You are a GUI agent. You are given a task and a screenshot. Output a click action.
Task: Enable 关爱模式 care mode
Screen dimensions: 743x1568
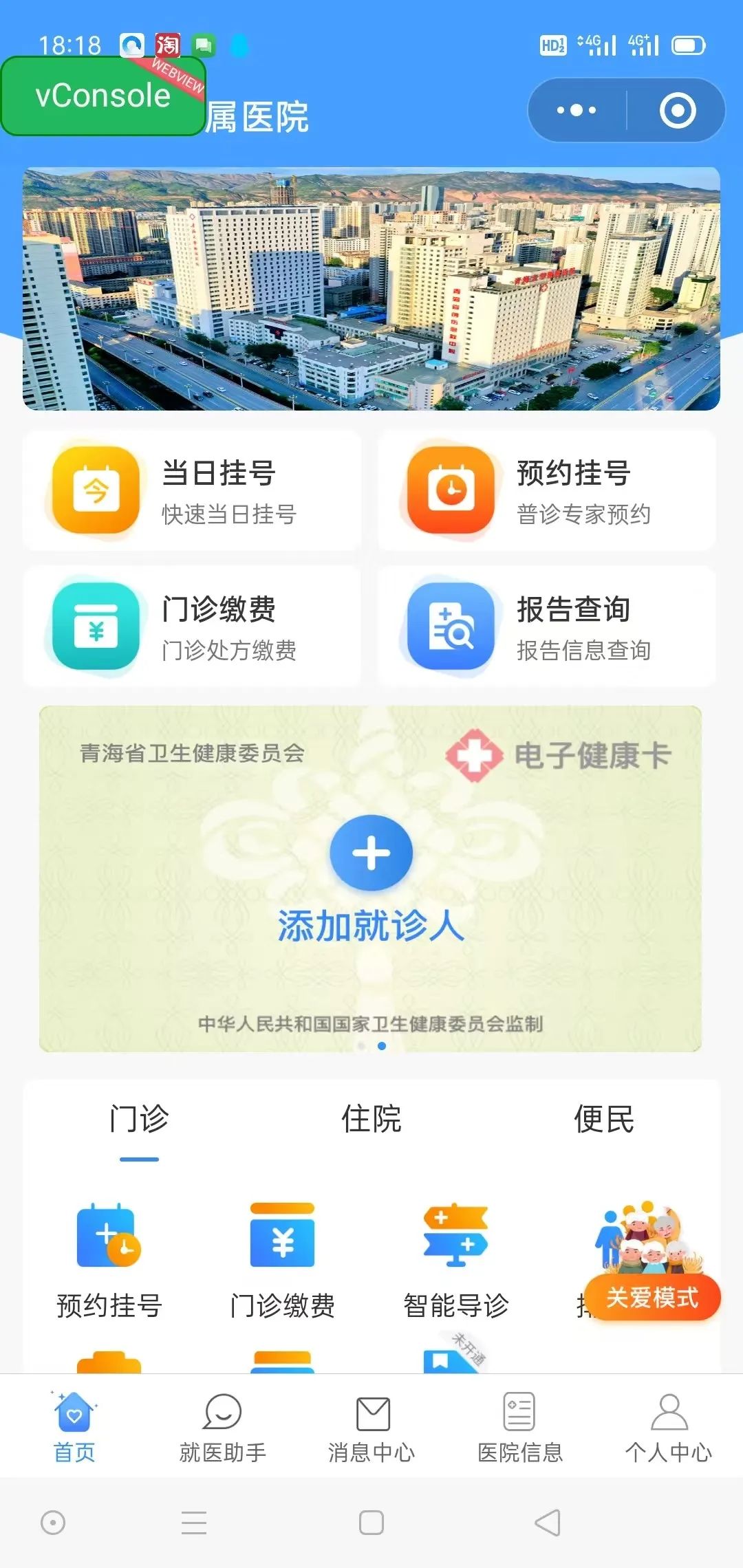(652, 1298)
